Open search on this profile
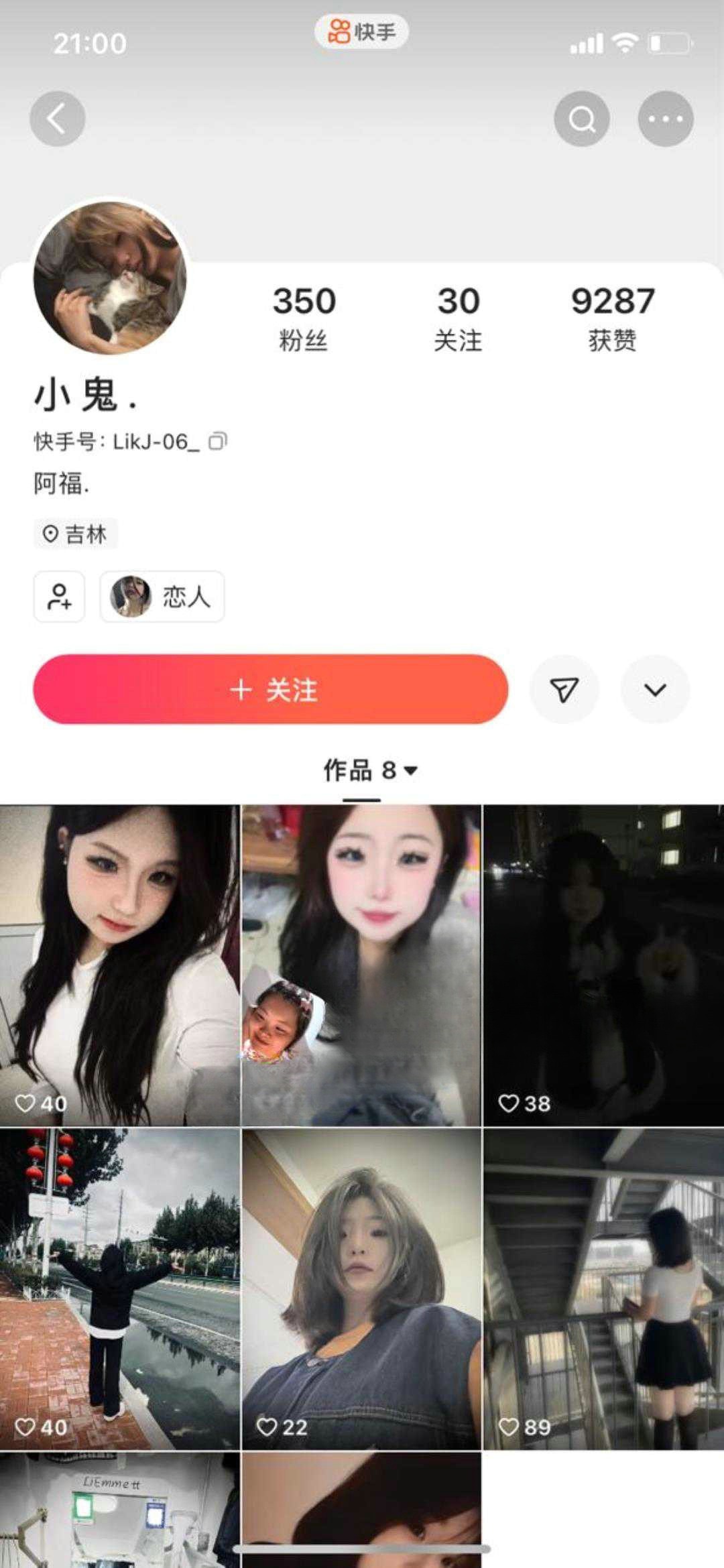The height and width of the screenshot is (1568, 724). click(581, 119)
